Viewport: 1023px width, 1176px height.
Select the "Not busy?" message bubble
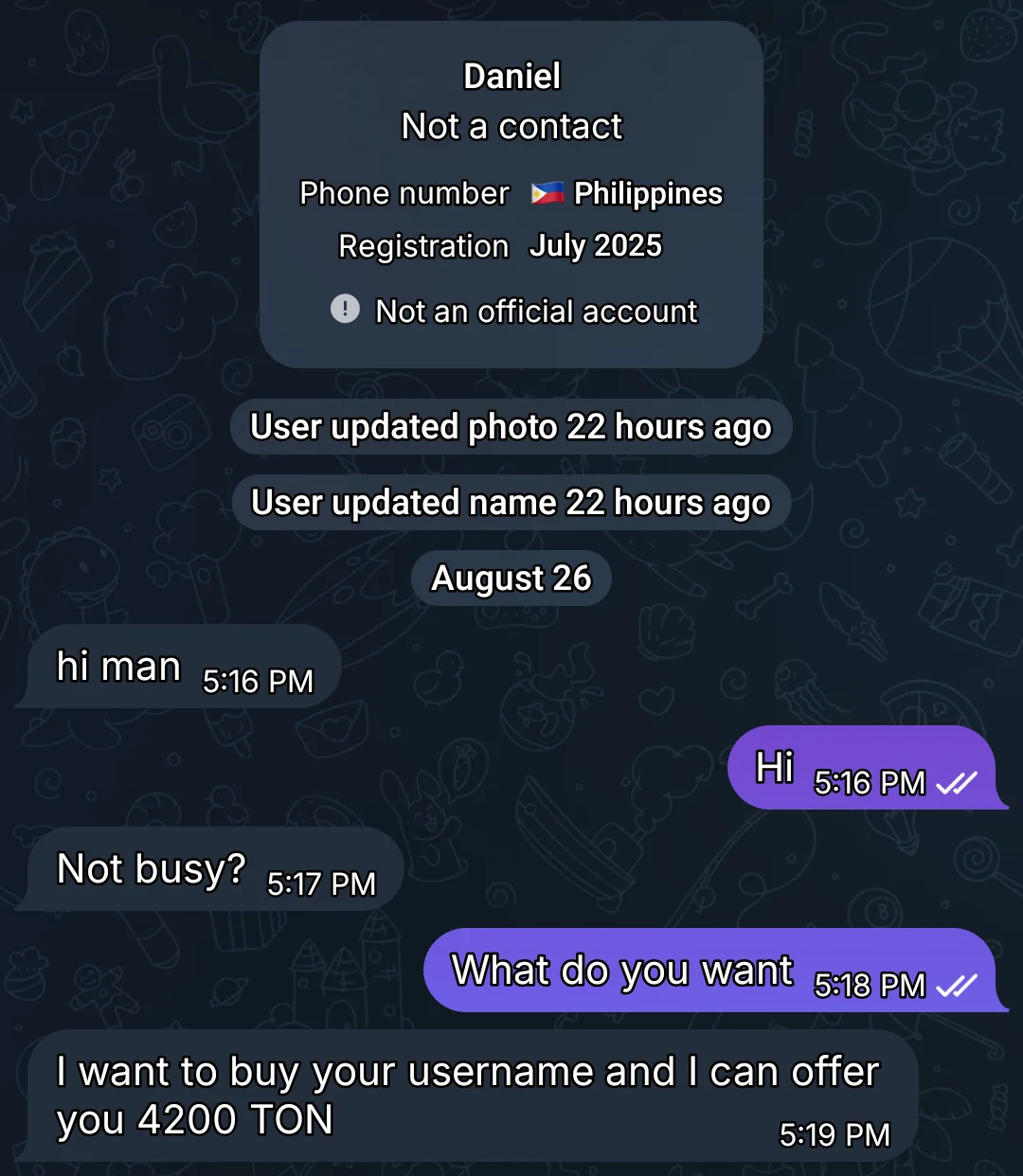[214, 869]
